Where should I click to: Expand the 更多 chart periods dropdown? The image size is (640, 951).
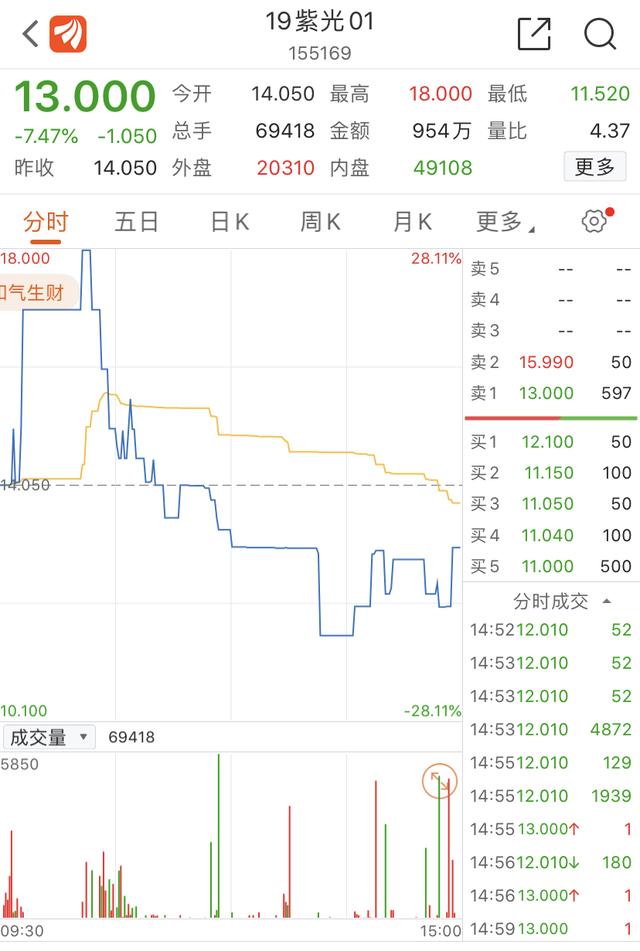[x=504, y=221]
